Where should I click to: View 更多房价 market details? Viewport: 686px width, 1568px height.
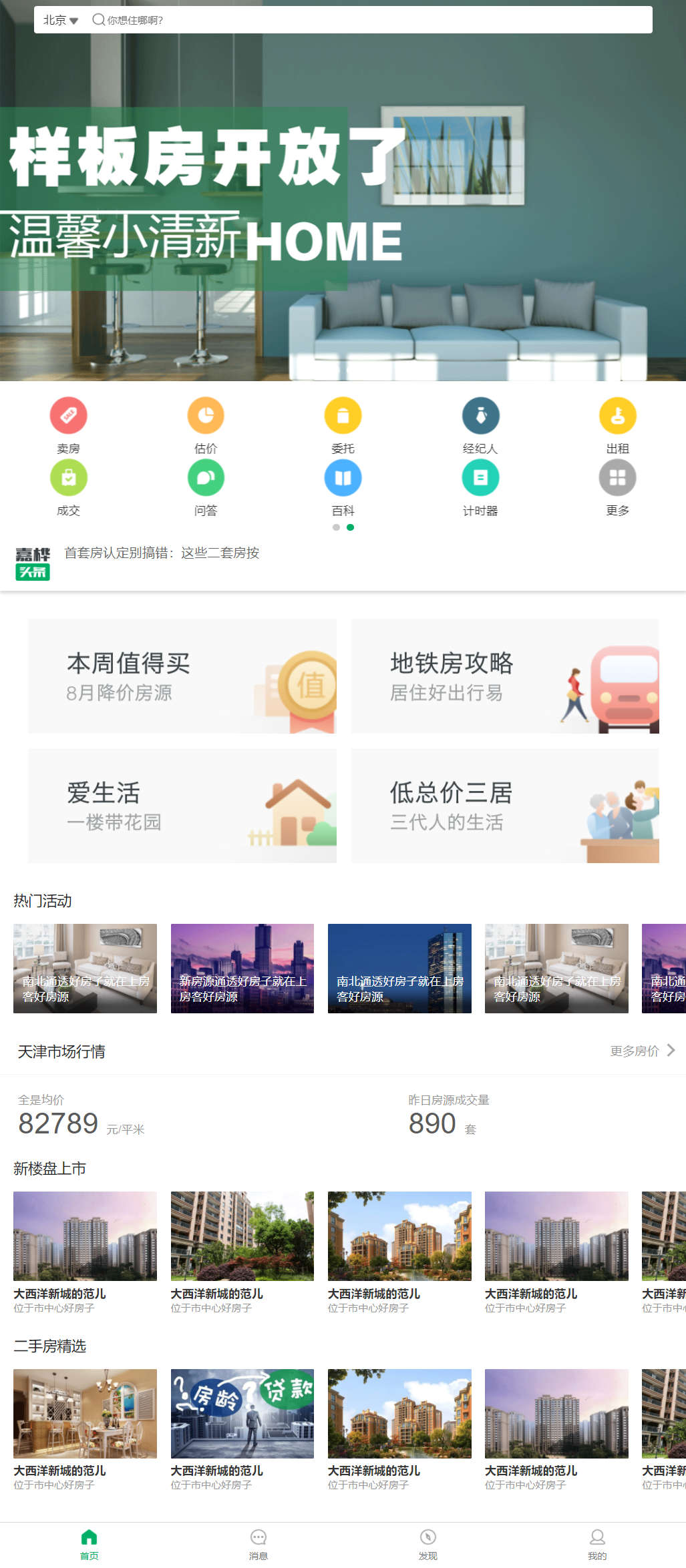click(643, 1051)
